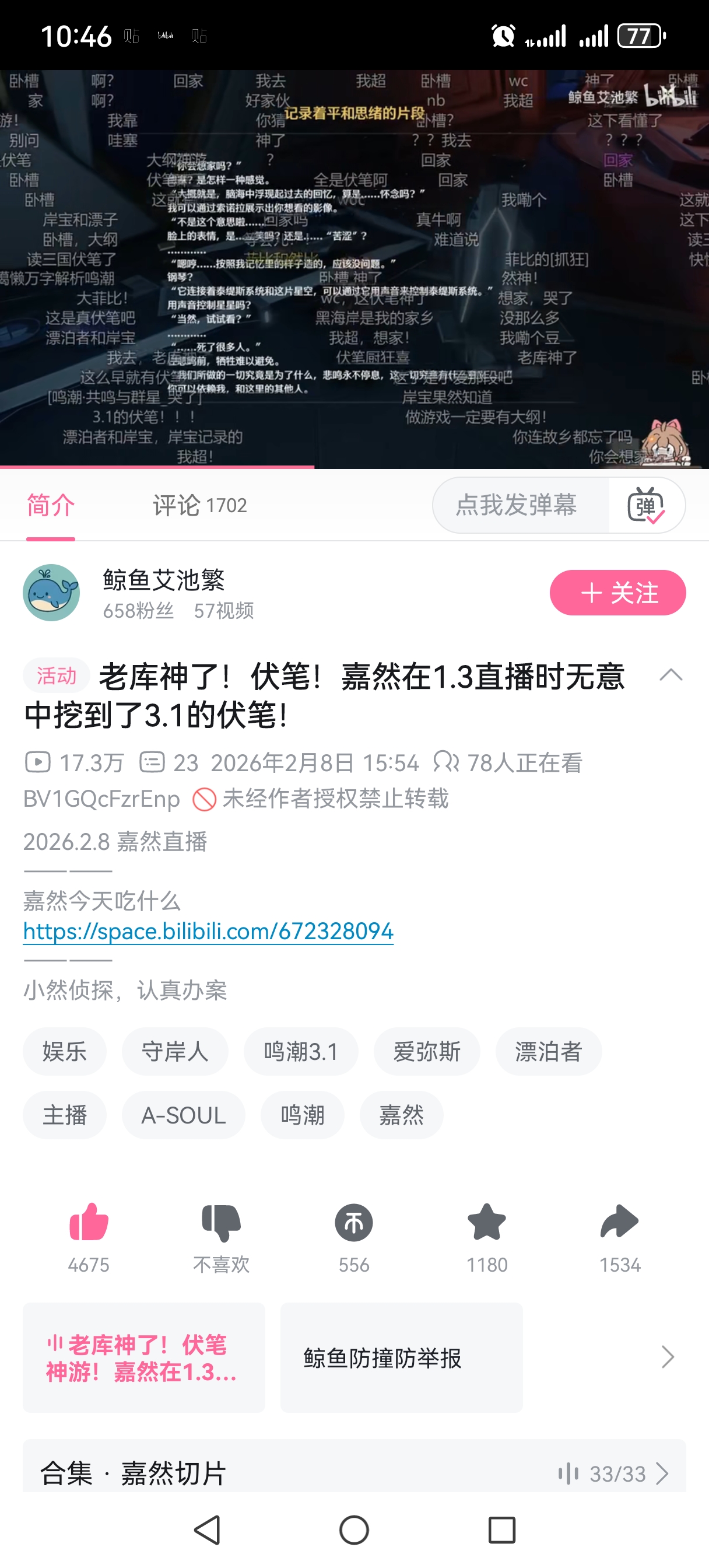Tap the 点我发弹幕 danmaku input
709x1568 pixels.
516,505
